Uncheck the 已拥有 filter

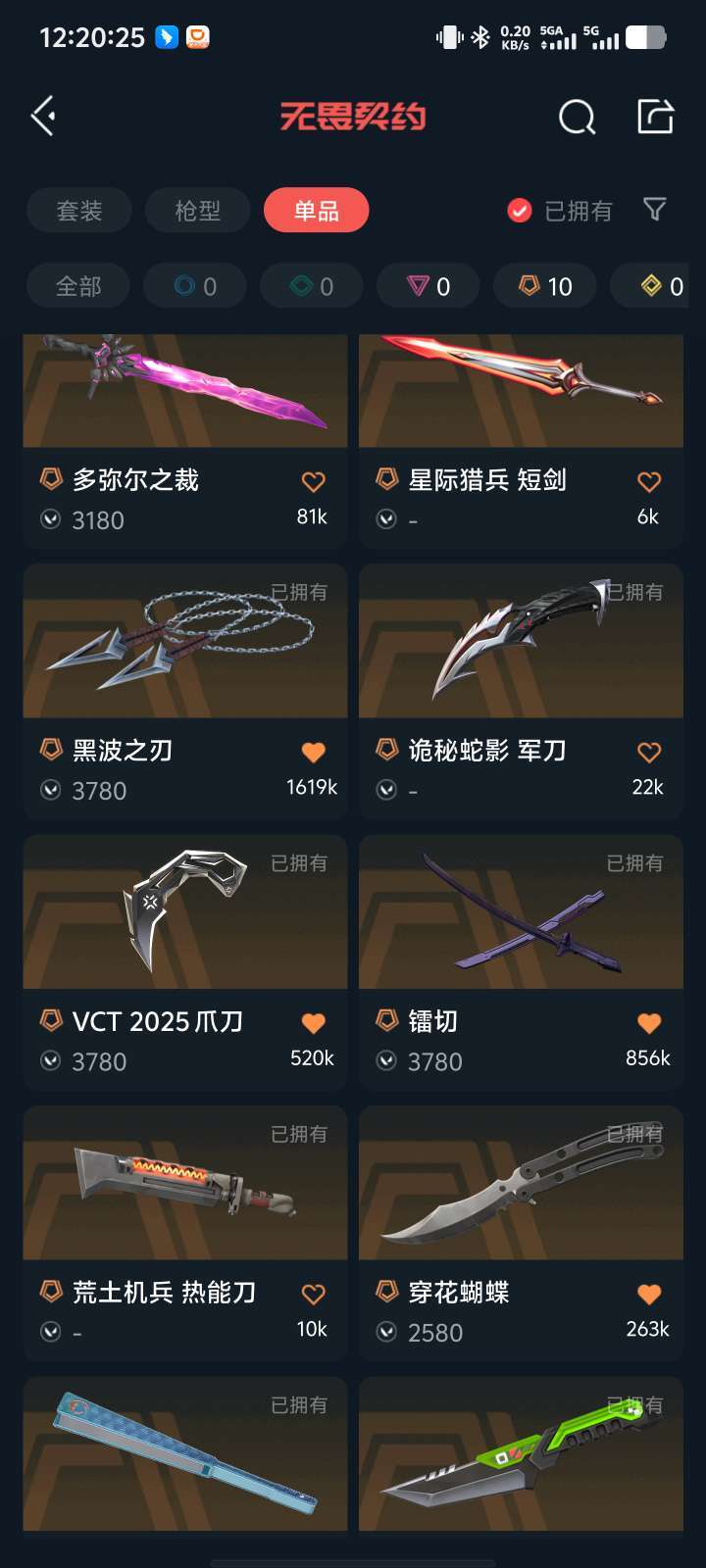520,211
